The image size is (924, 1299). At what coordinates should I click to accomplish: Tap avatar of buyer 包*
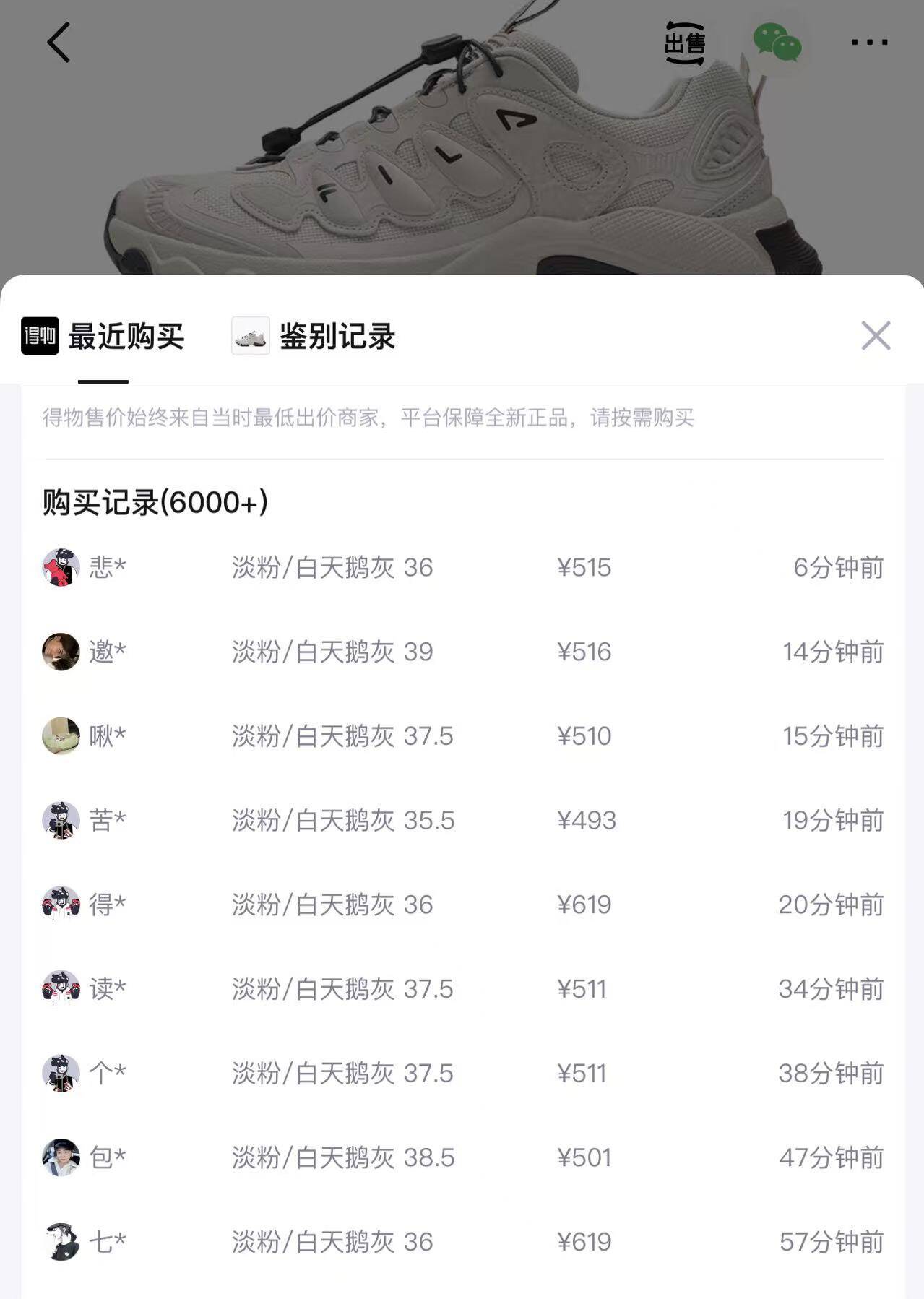[x=62, y=1159]
